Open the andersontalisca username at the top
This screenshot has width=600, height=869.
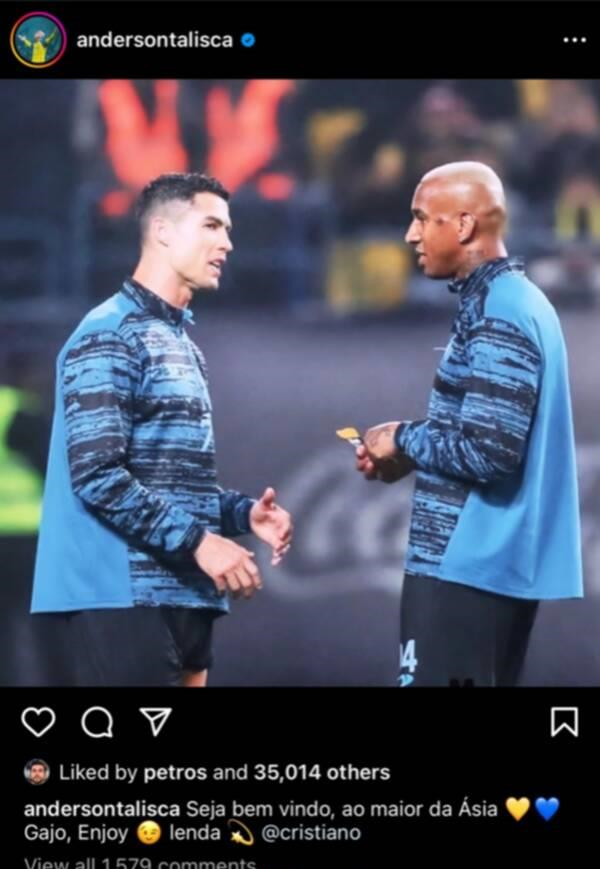click(154, 40)
